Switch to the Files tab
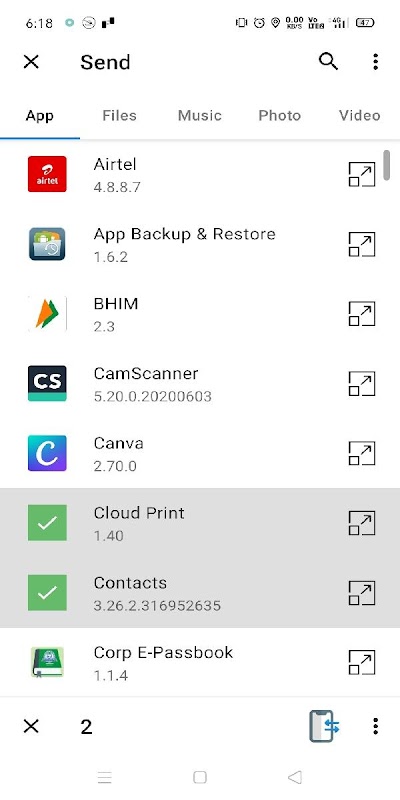This screenshot has height=800, width=400. click(119, 115)
